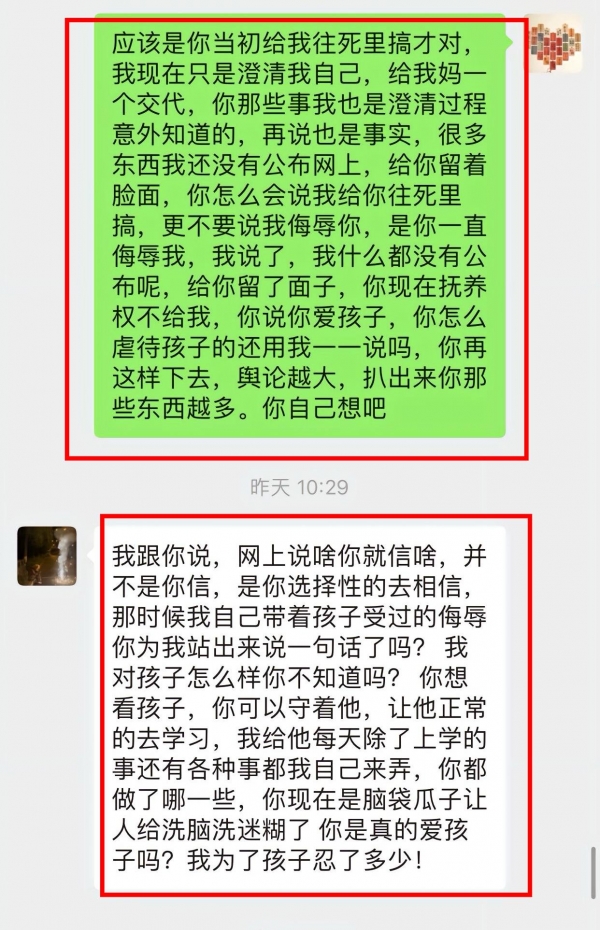This screenshot has height=930, width=600.
Task: Open the sender's heart-pattern avatar profile
Action: tap(553, 44)
